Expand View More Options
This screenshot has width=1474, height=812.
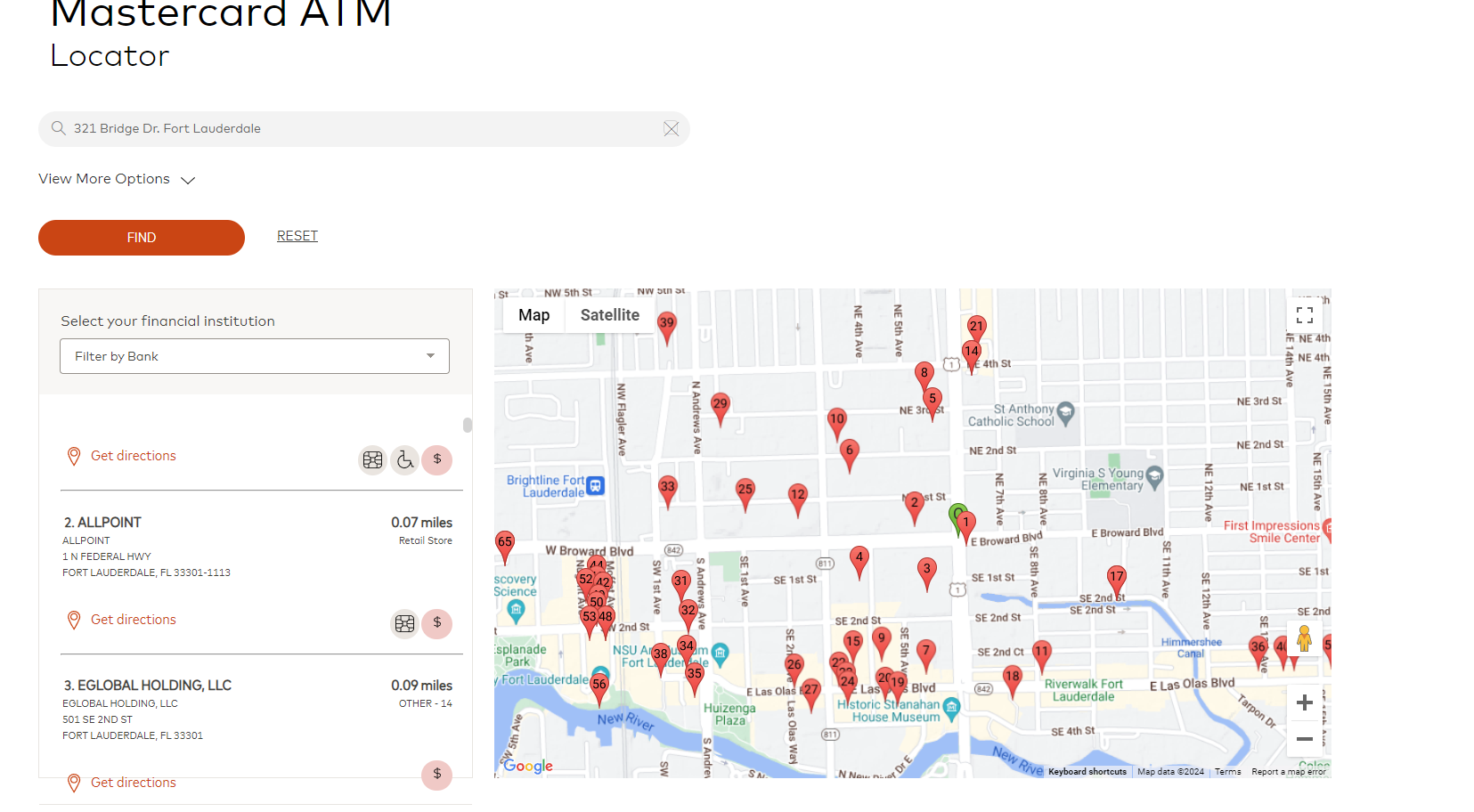(x=116, y=179)
